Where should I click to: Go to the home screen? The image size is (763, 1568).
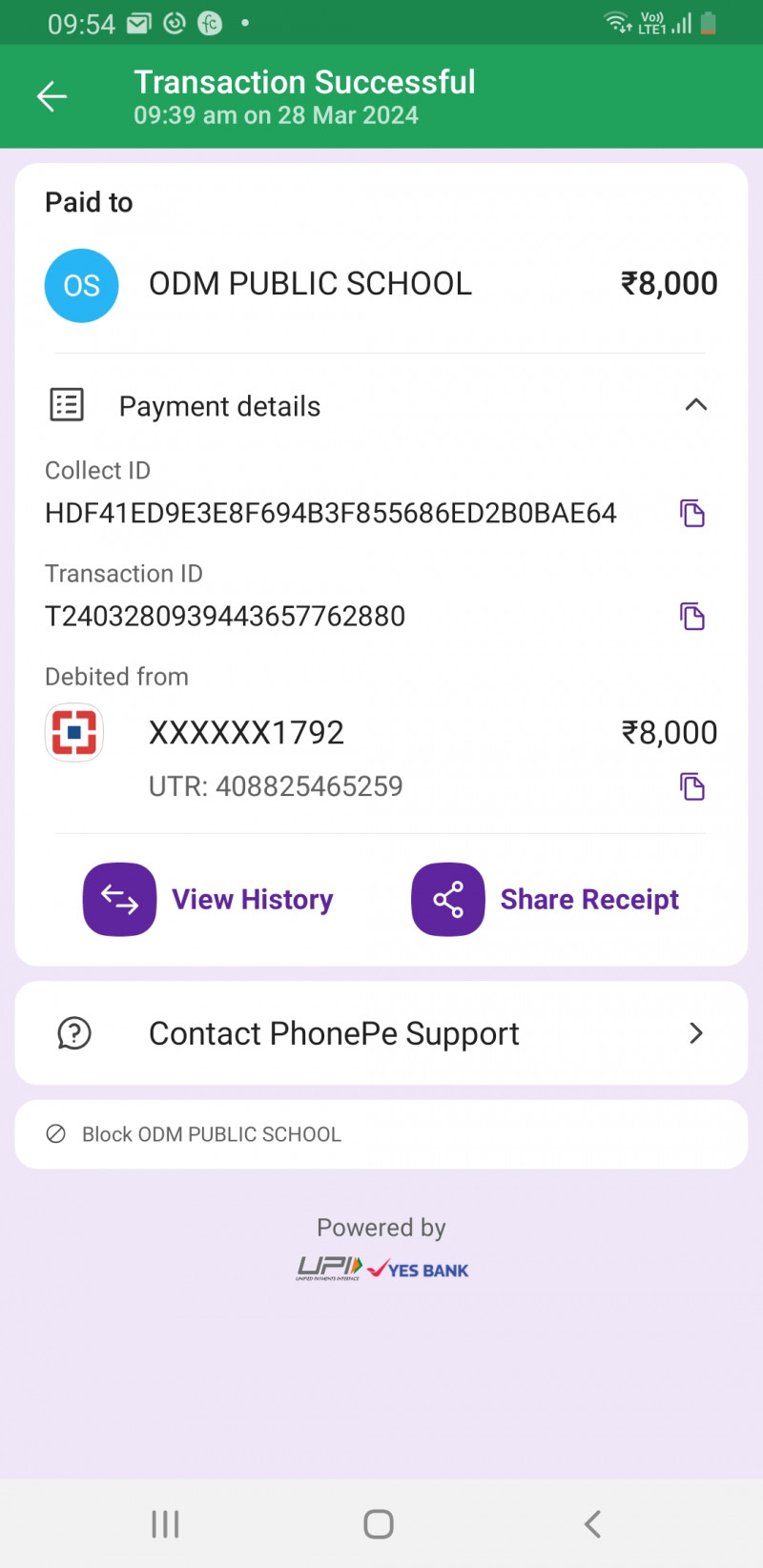(x=379, y=1523)
